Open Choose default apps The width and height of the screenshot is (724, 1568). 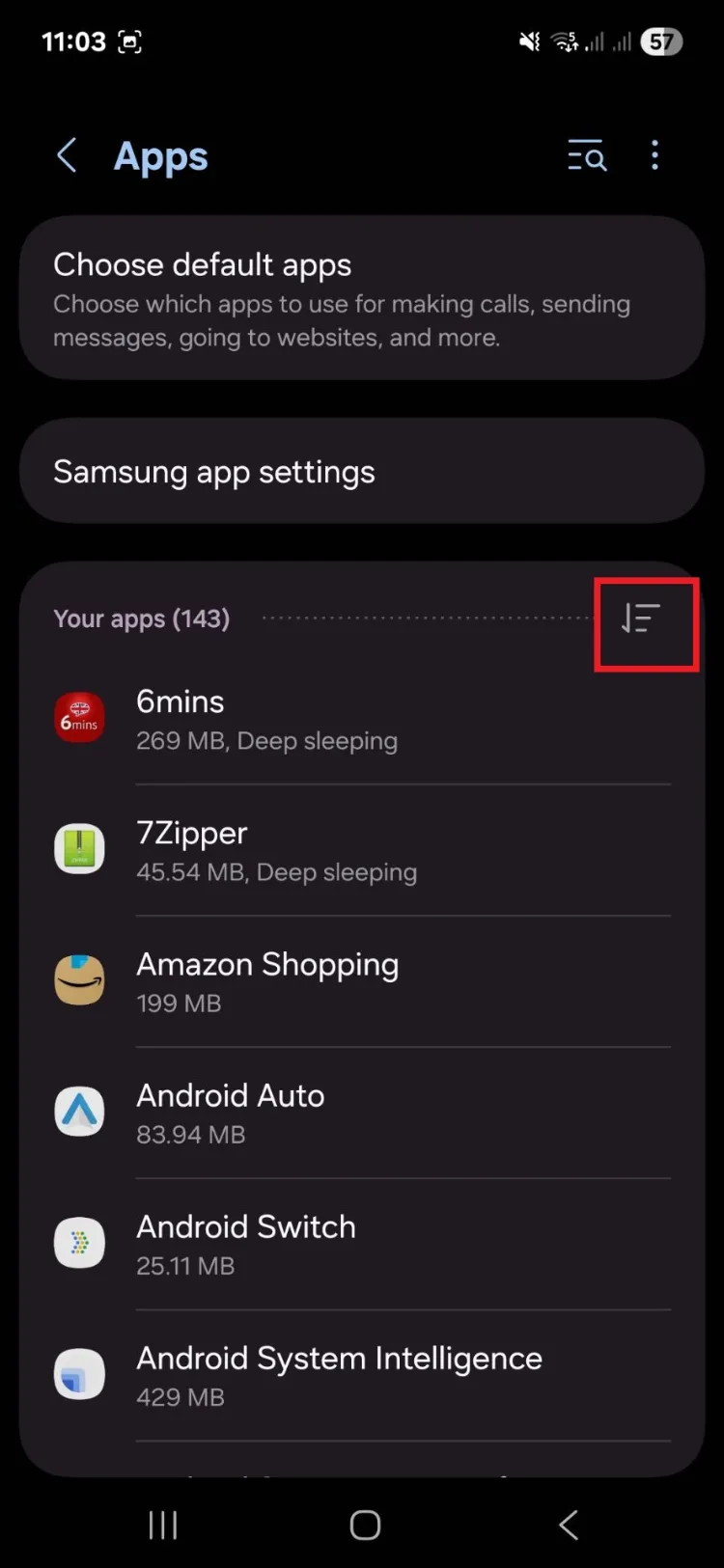tap(361, 298)
